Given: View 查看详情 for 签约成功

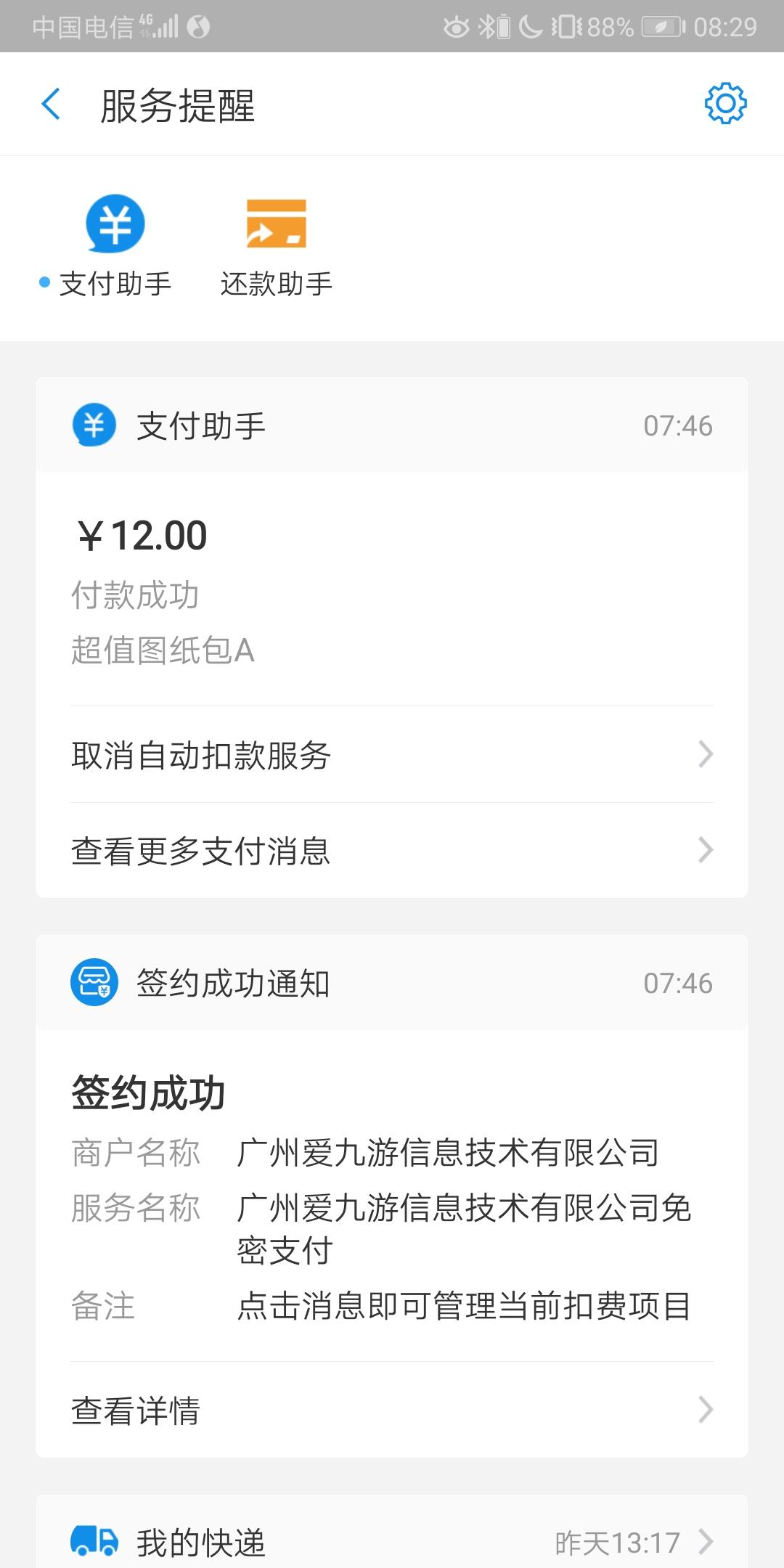Looking at the screenshot, I should (392, 1410).
